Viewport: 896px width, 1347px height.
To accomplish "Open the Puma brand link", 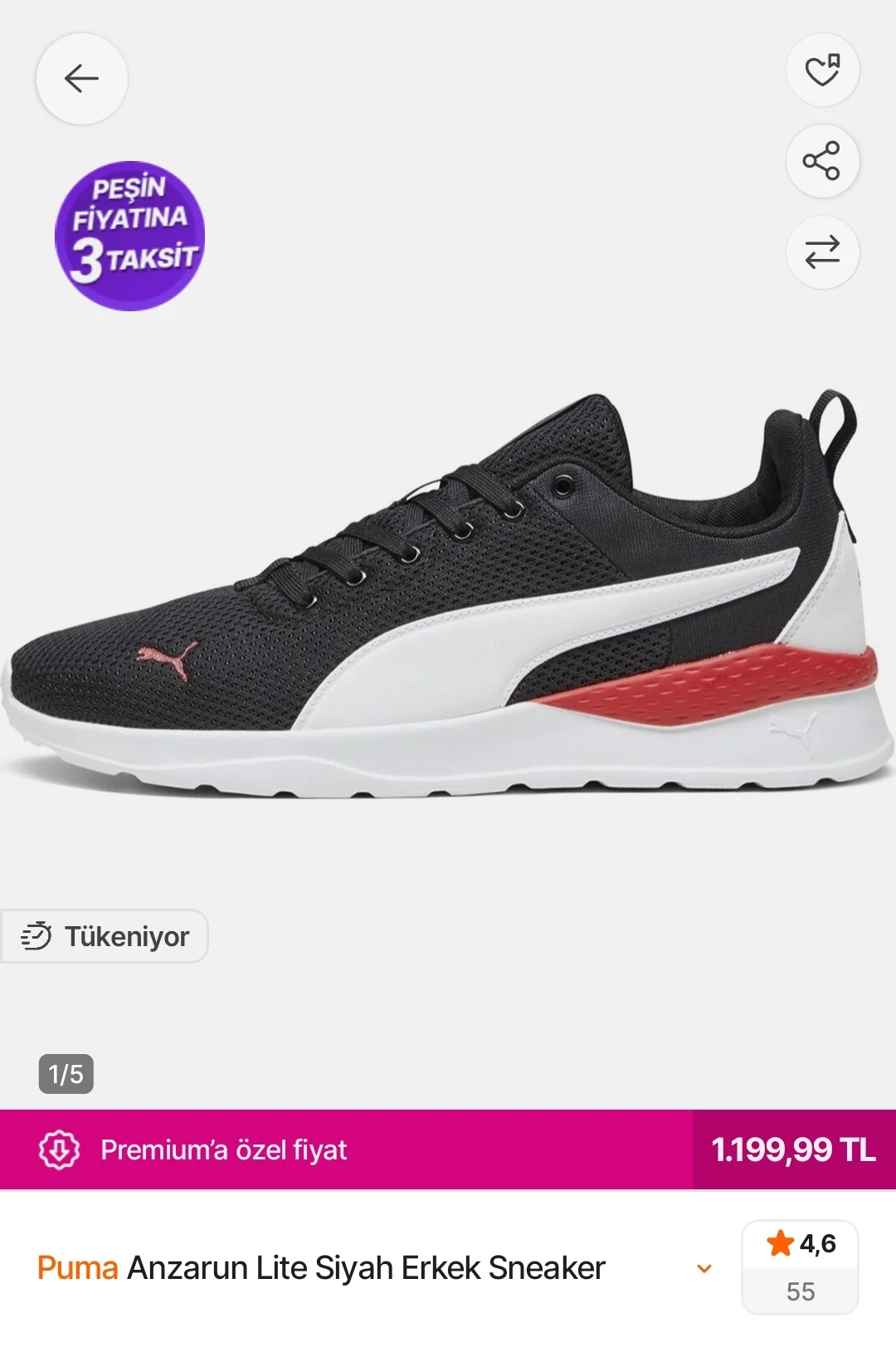I will (78, 1268).
